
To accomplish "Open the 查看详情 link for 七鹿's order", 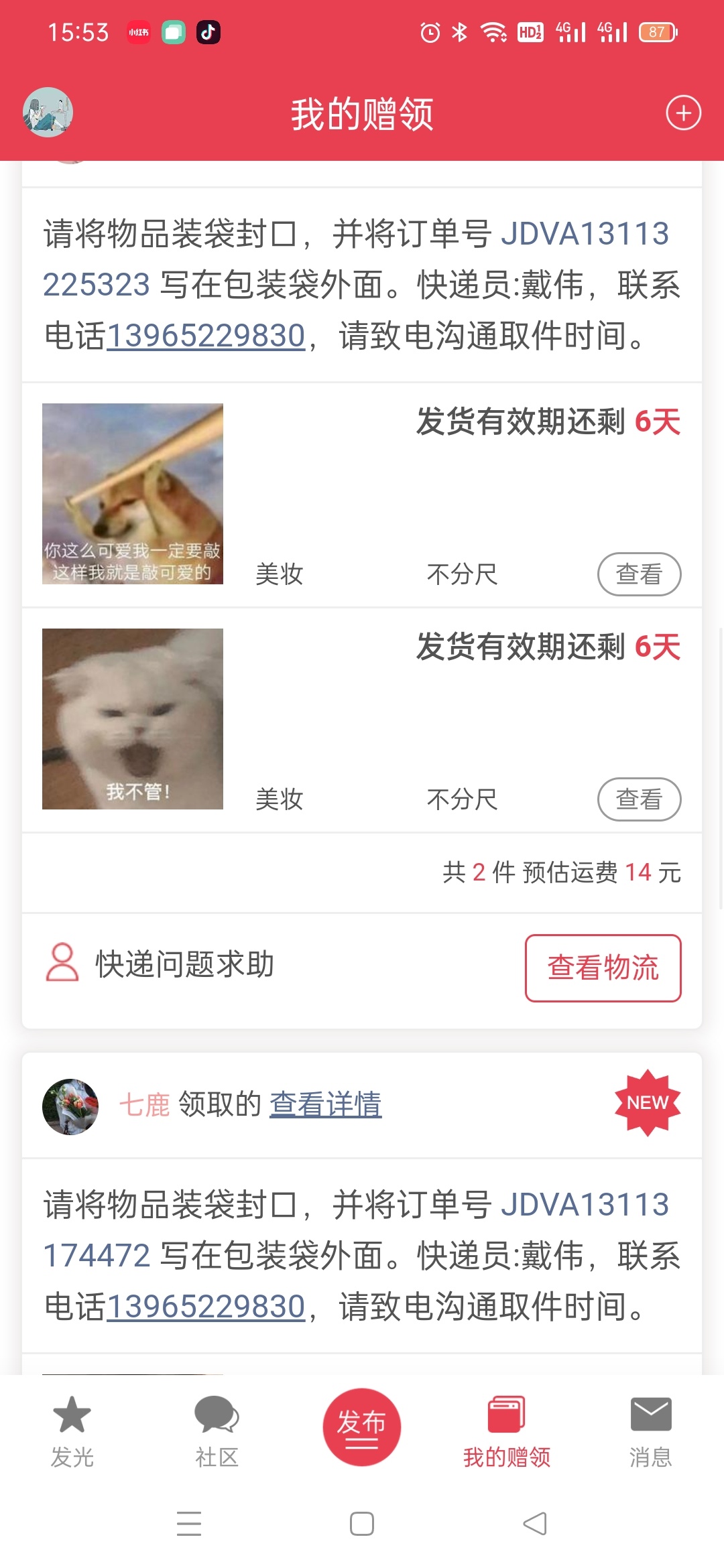I will (326, 1104).
